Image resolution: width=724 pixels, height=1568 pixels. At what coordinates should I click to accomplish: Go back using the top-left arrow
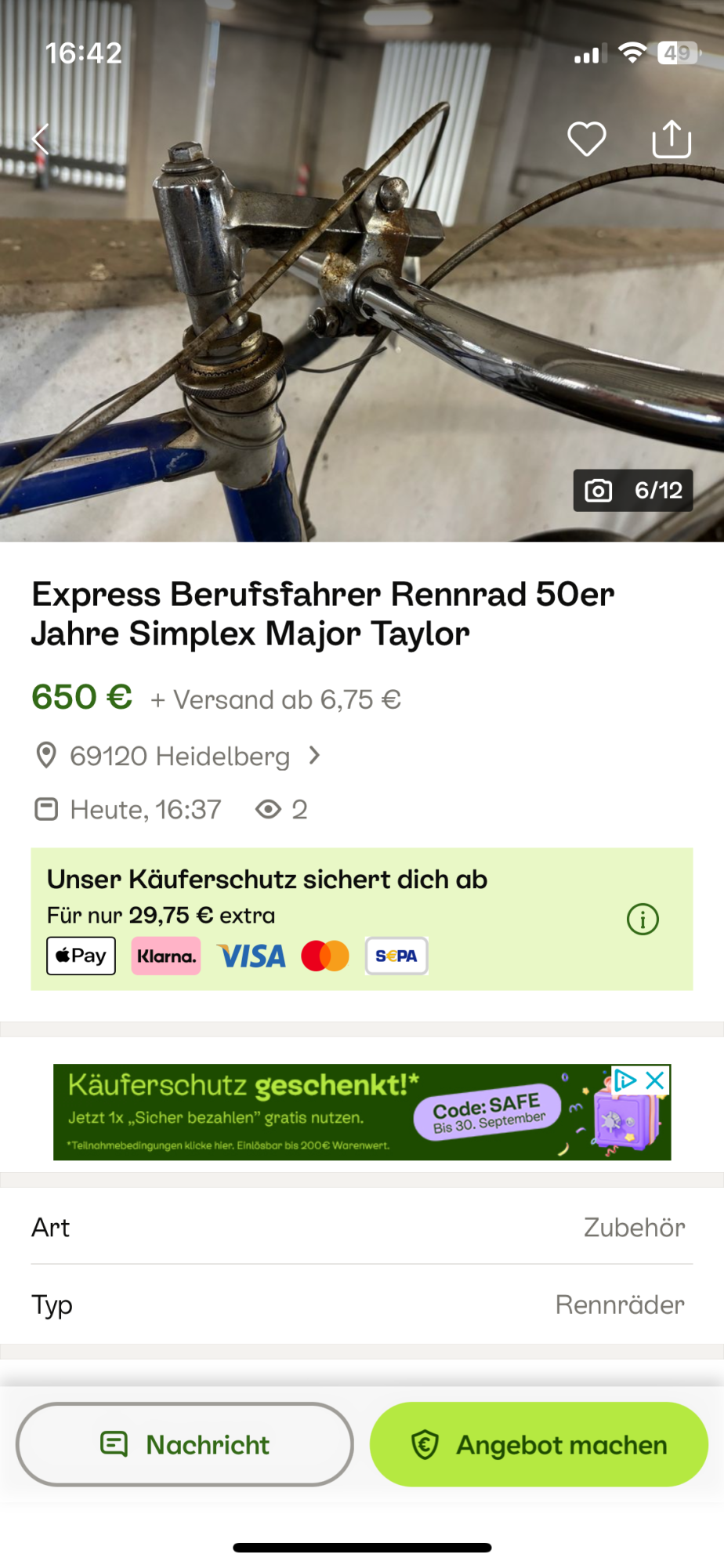coord(41,140)
